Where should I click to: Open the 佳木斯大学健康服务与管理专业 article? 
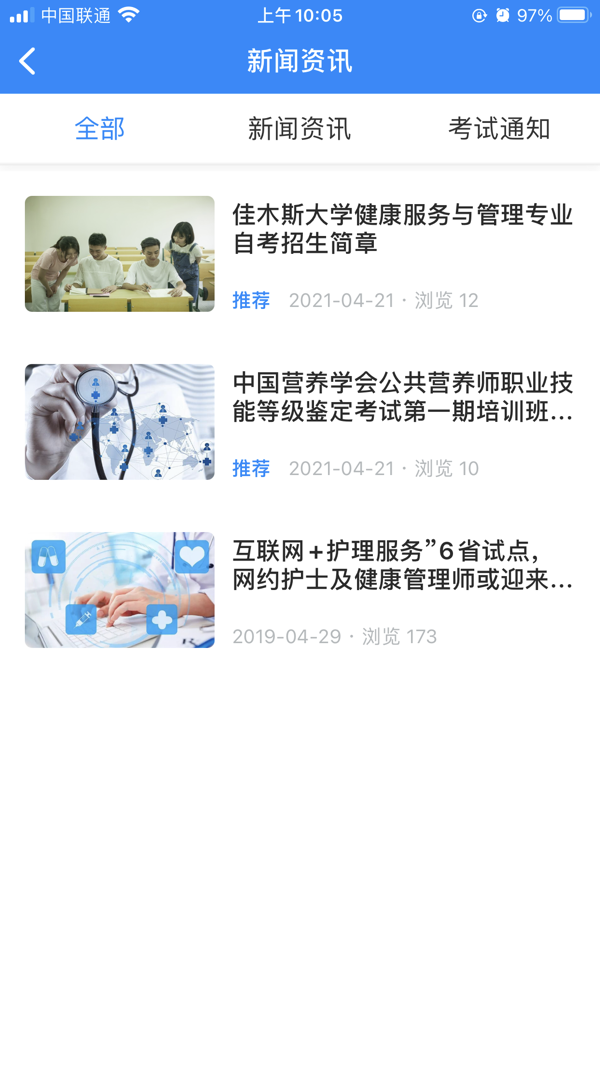click(402, 230)
